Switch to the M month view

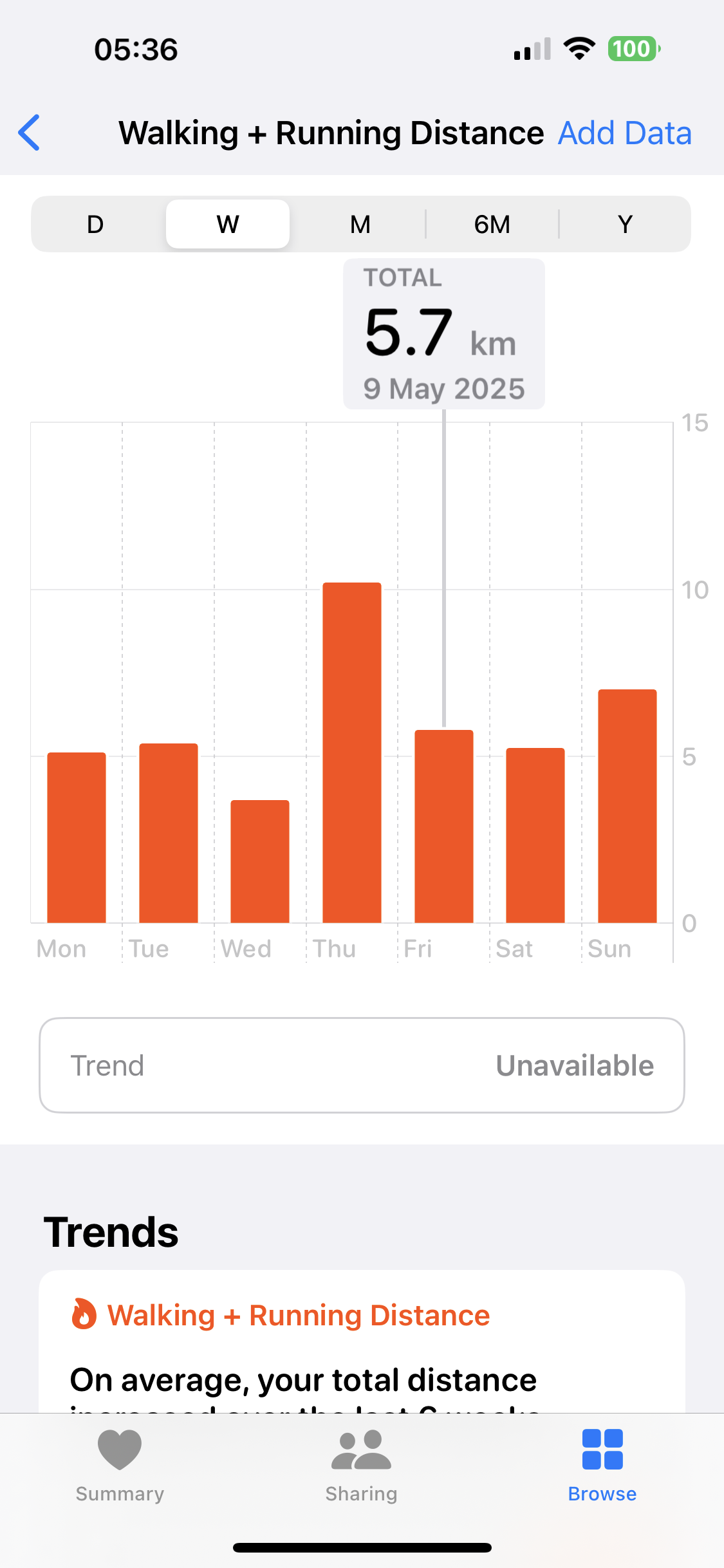(360, 225)
